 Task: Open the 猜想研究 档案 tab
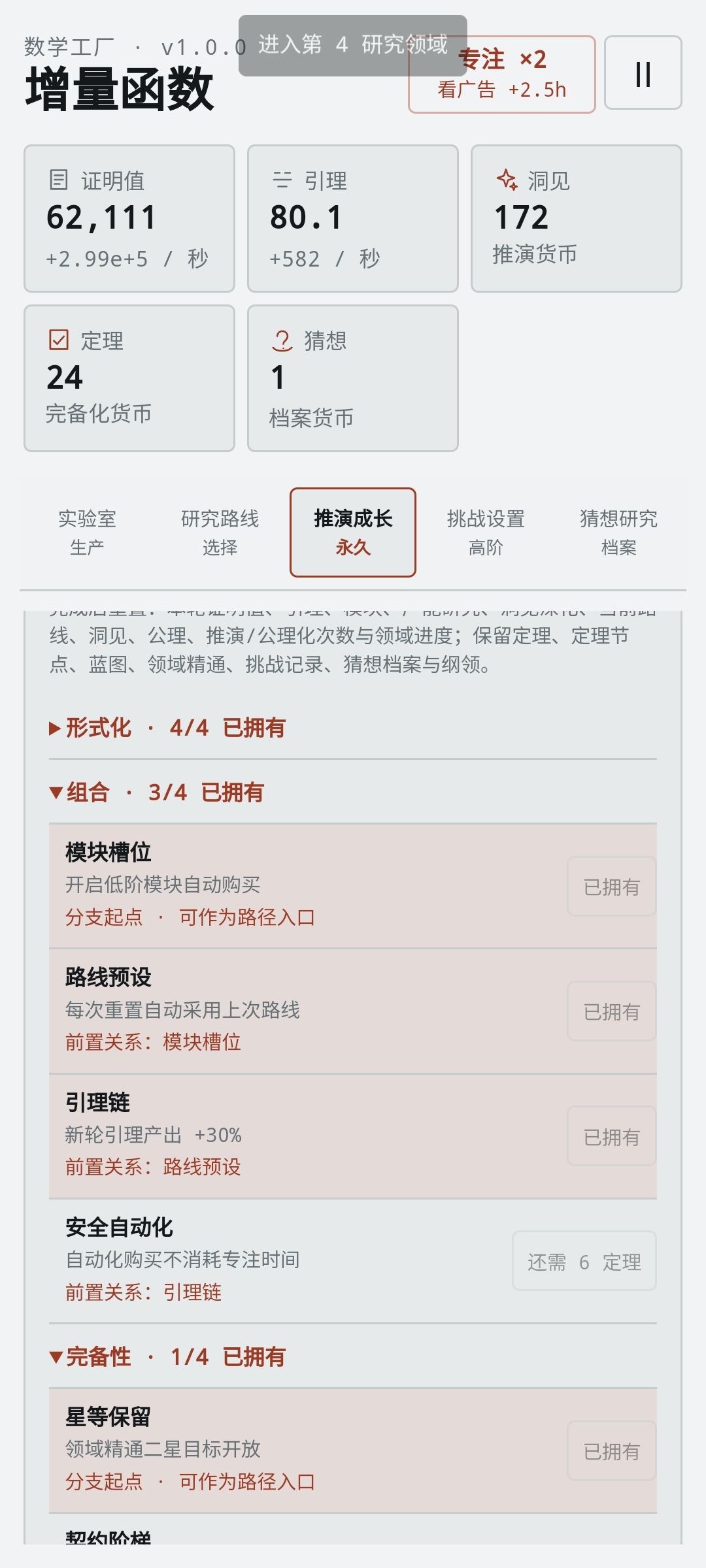tap(618, 532)
